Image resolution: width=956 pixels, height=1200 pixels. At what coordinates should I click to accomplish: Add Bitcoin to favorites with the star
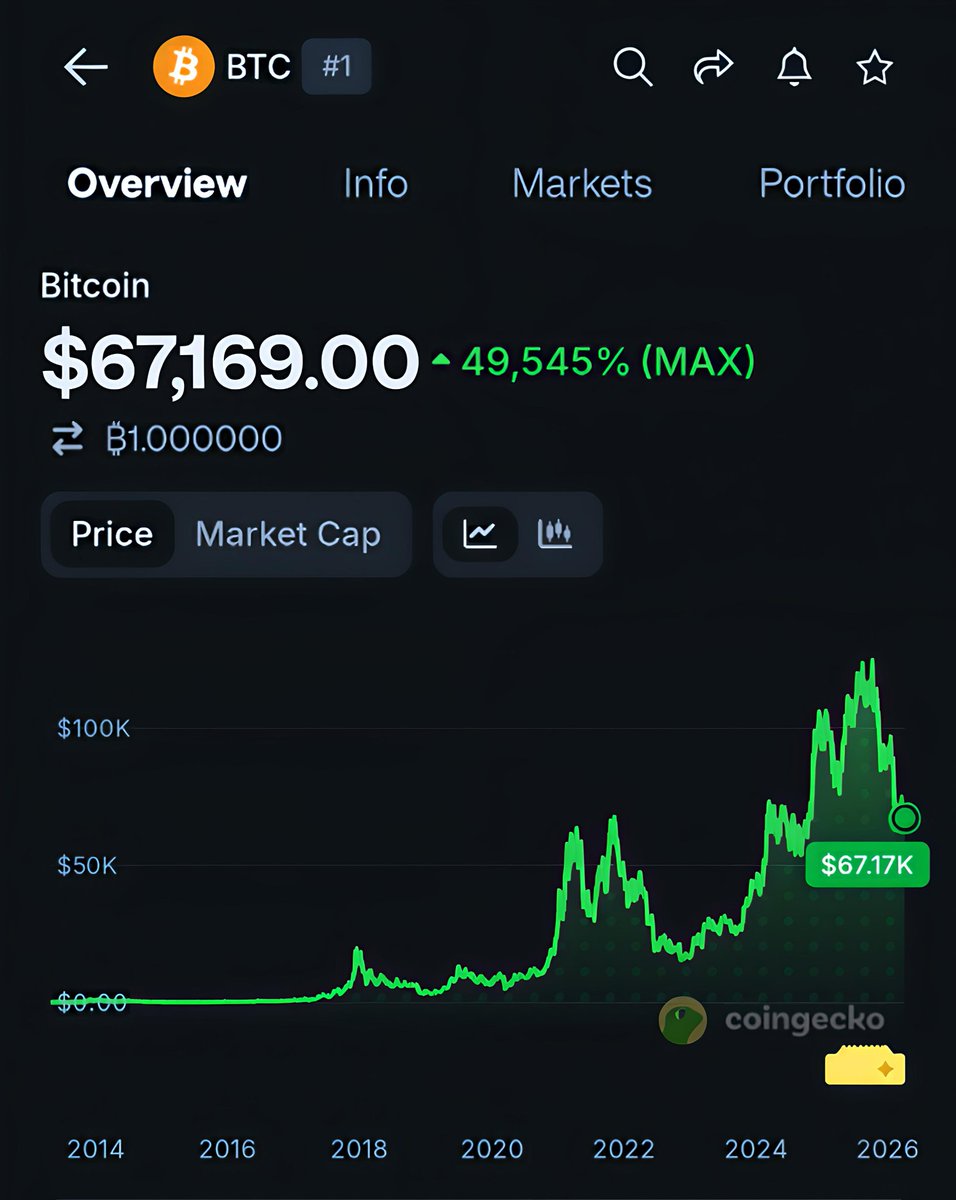874,67
